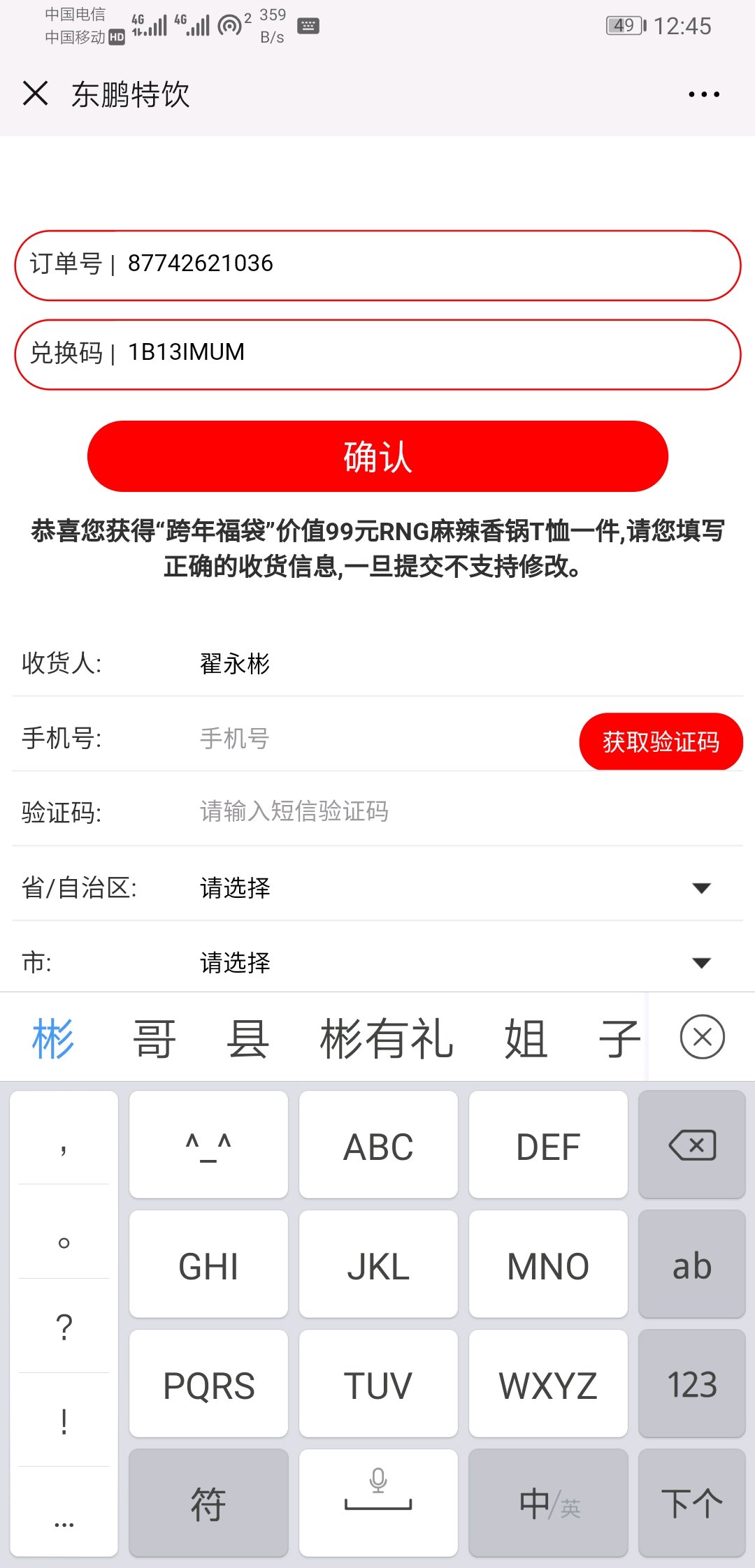Hit the keyboard backspace key
Screen dimensions: 755x1568
(x=692, y=1145)
